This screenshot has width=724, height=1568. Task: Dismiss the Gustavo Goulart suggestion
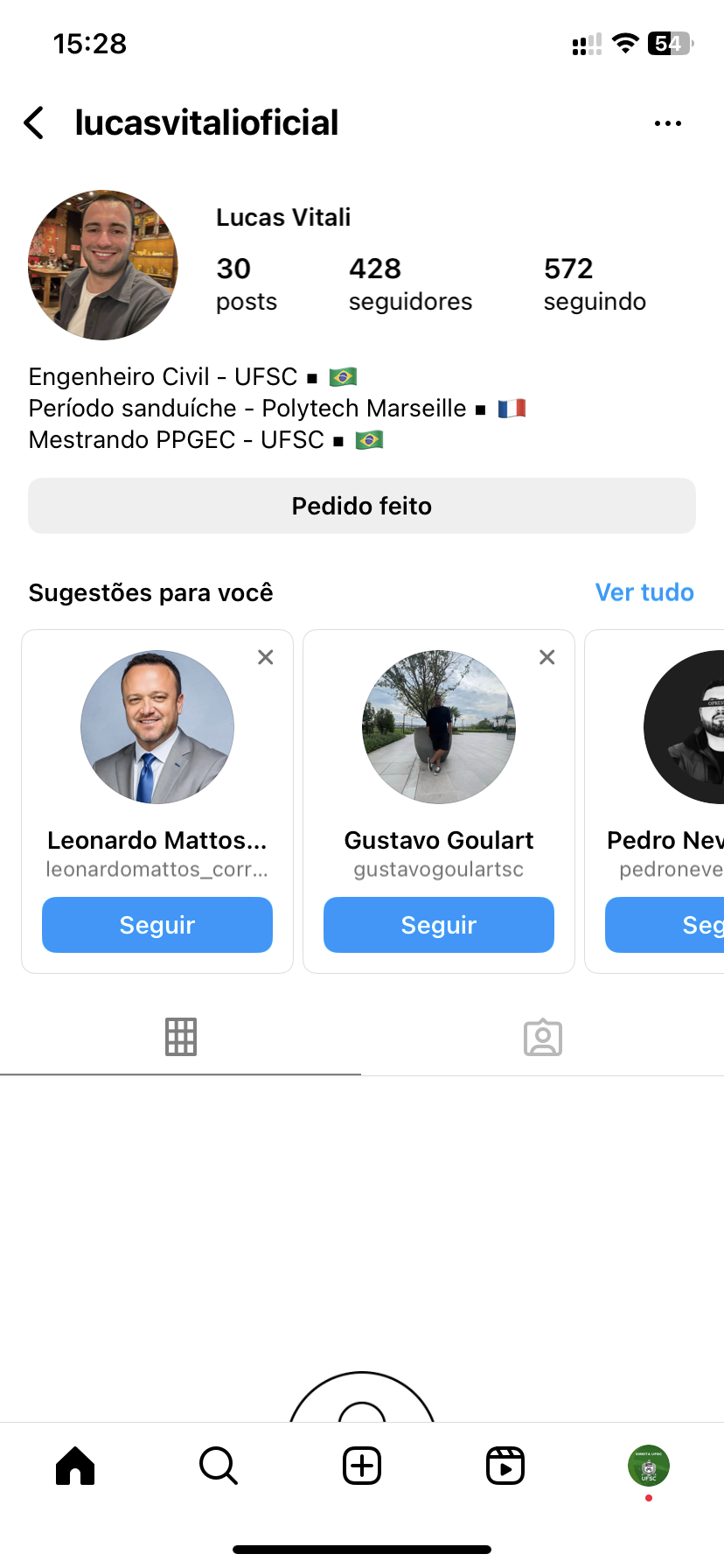(x=547, y=657)
